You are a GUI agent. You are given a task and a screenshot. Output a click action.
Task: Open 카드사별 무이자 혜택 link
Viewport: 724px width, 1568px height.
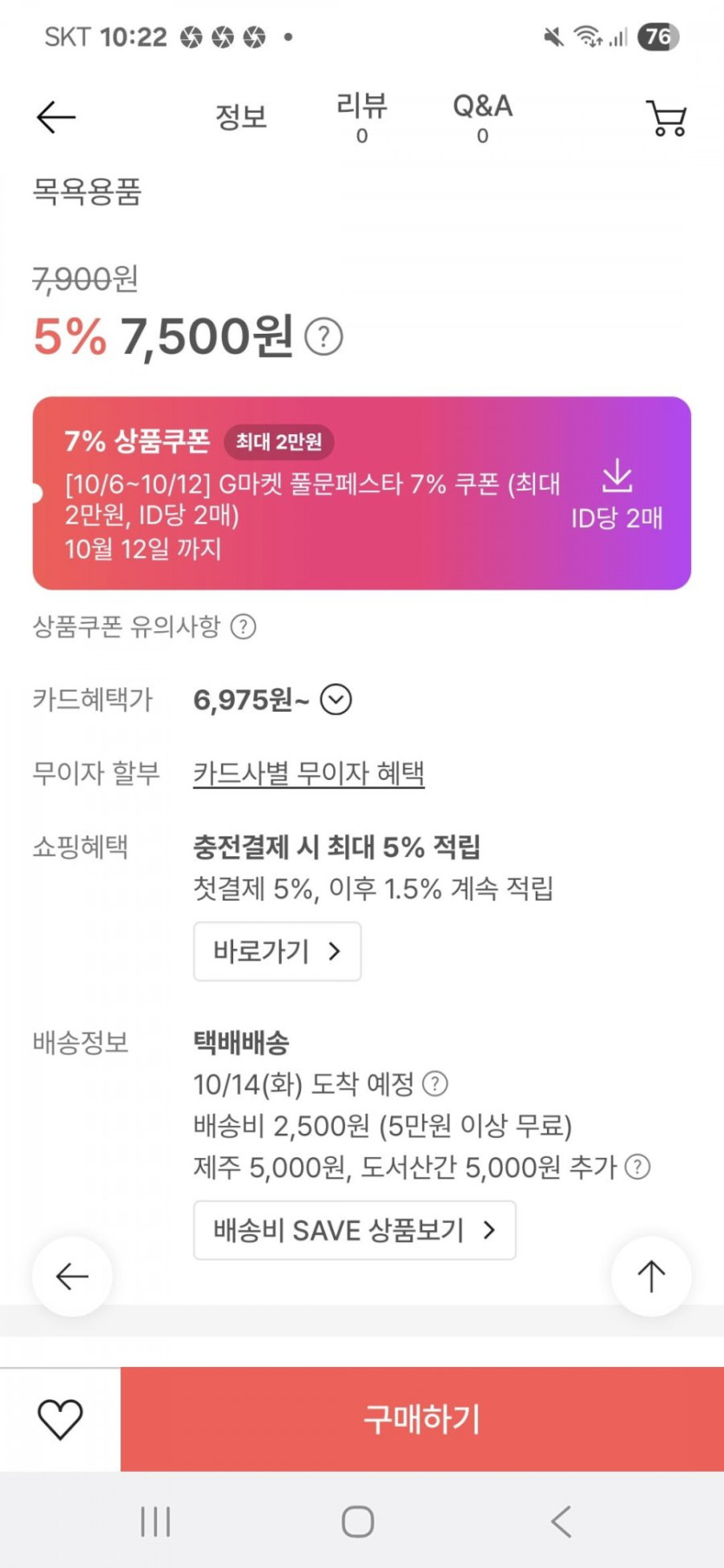click(309, 772)
